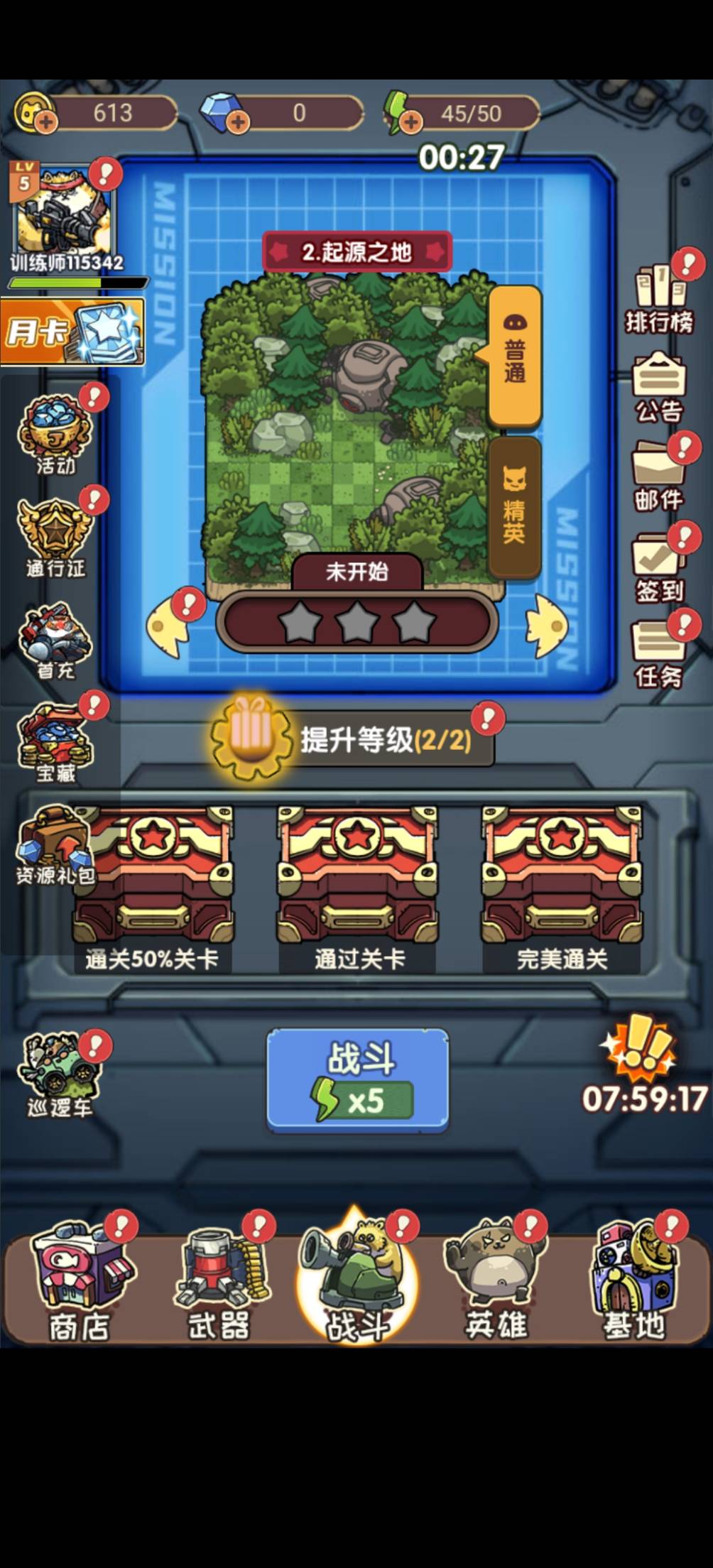Open the 基地 base tab
Screen dimensions: 713x1568
[x=634, y=1280]
